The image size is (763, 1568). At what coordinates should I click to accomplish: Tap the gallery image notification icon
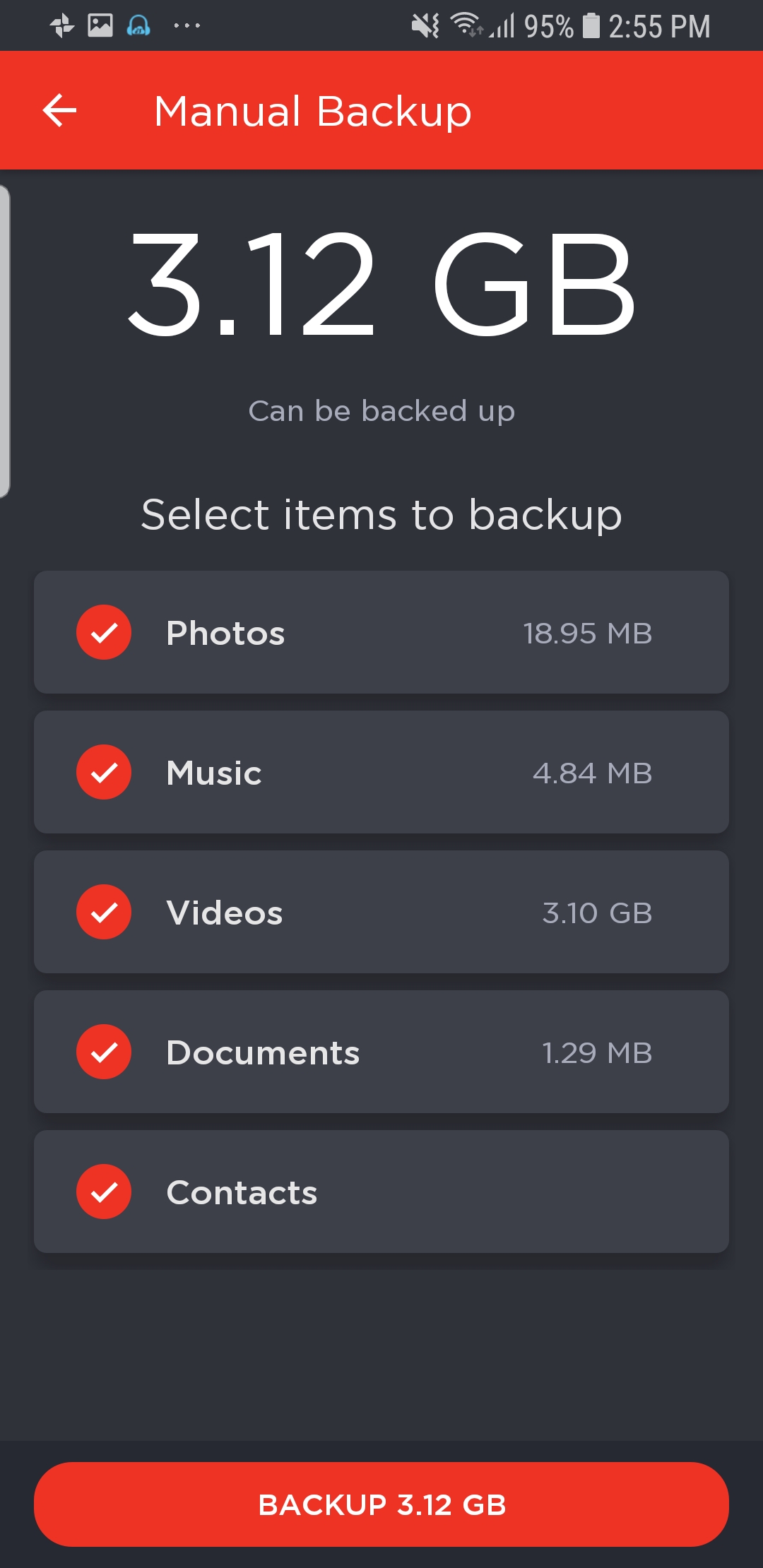(x=99, y=25)
